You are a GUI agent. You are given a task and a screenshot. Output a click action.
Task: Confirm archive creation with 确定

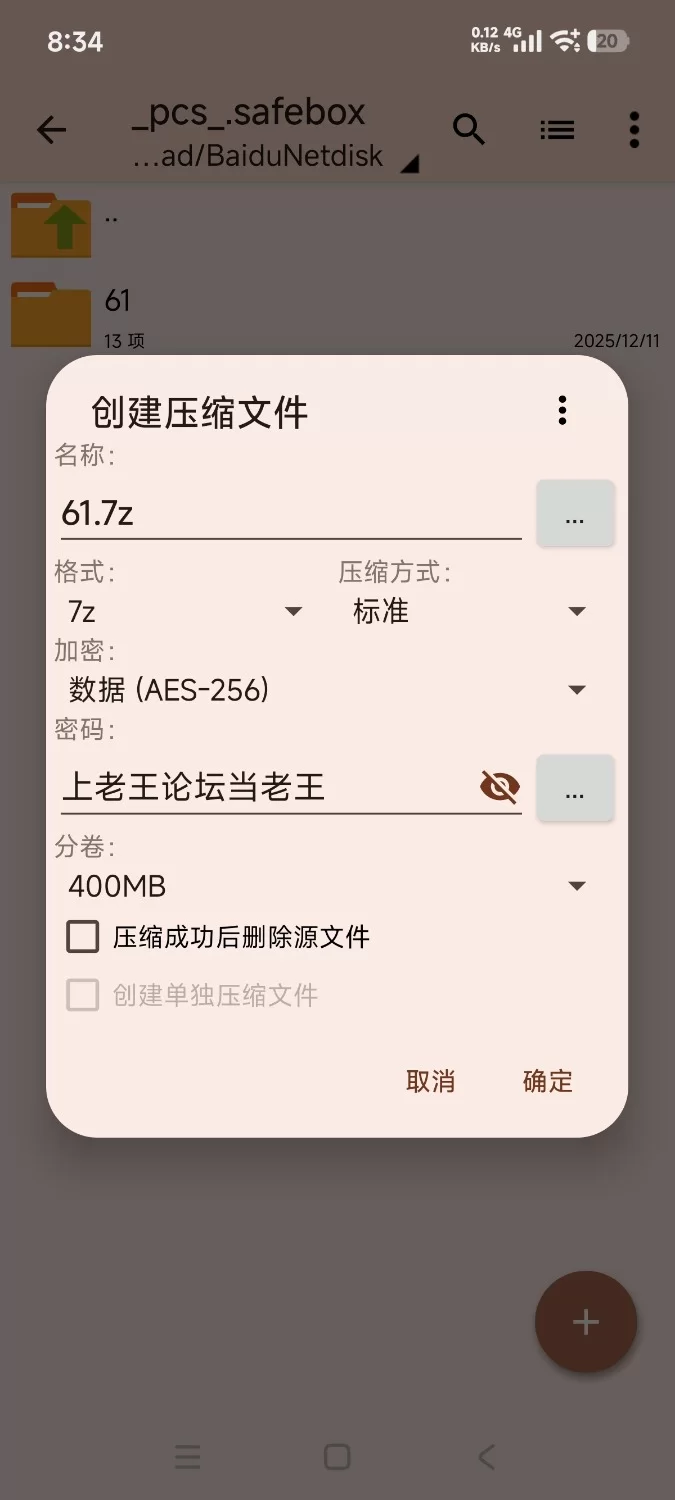548,1081
